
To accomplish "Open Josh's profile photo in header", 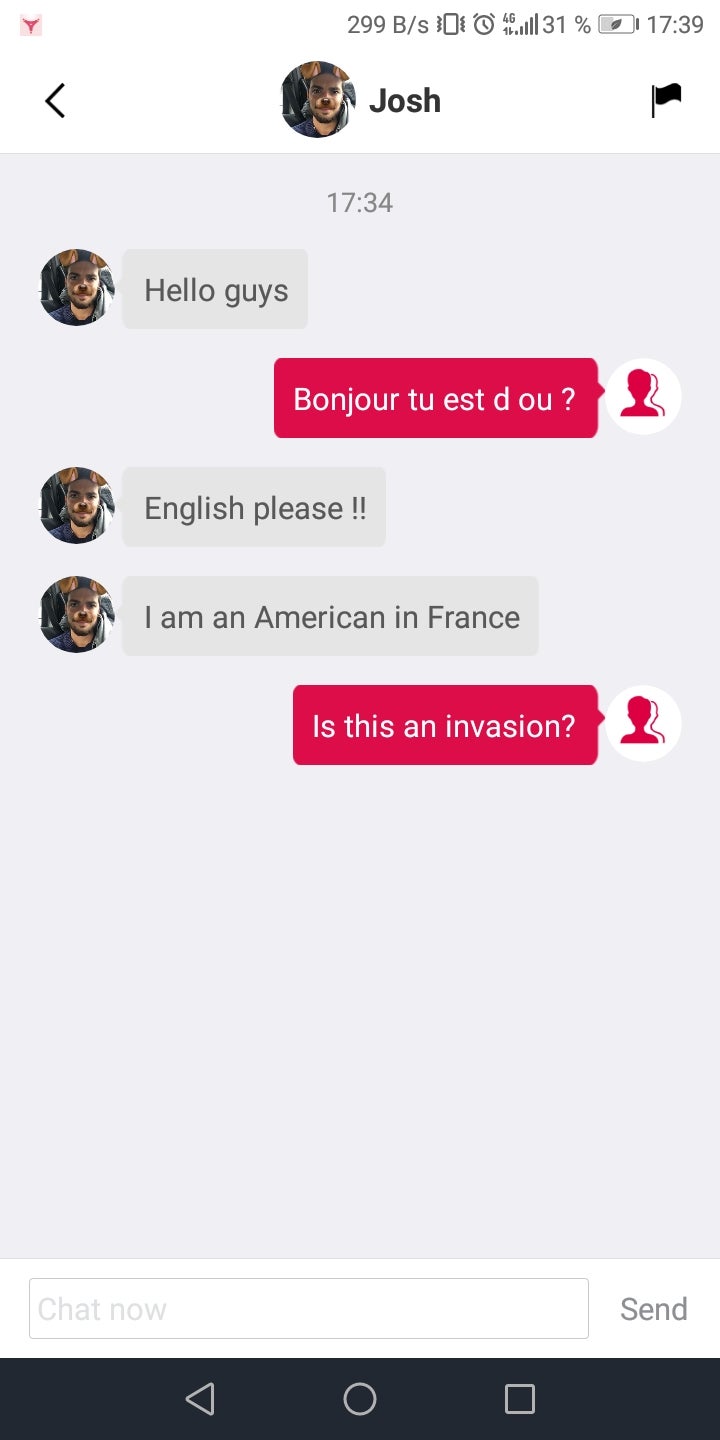I will (x=318, y=100).
